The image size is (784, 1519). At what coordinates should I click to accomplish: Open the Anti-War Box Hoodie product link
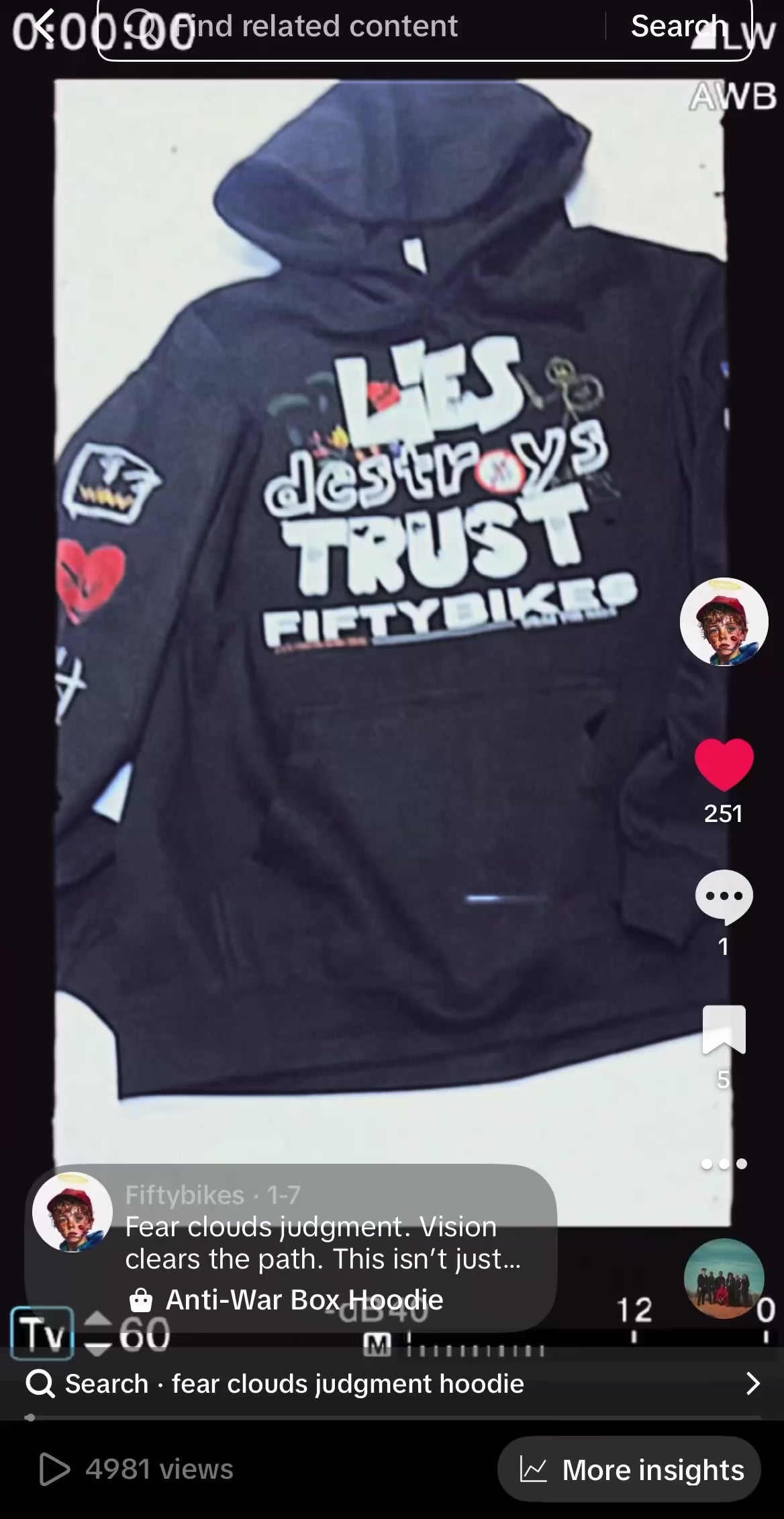coord(303,1300)
